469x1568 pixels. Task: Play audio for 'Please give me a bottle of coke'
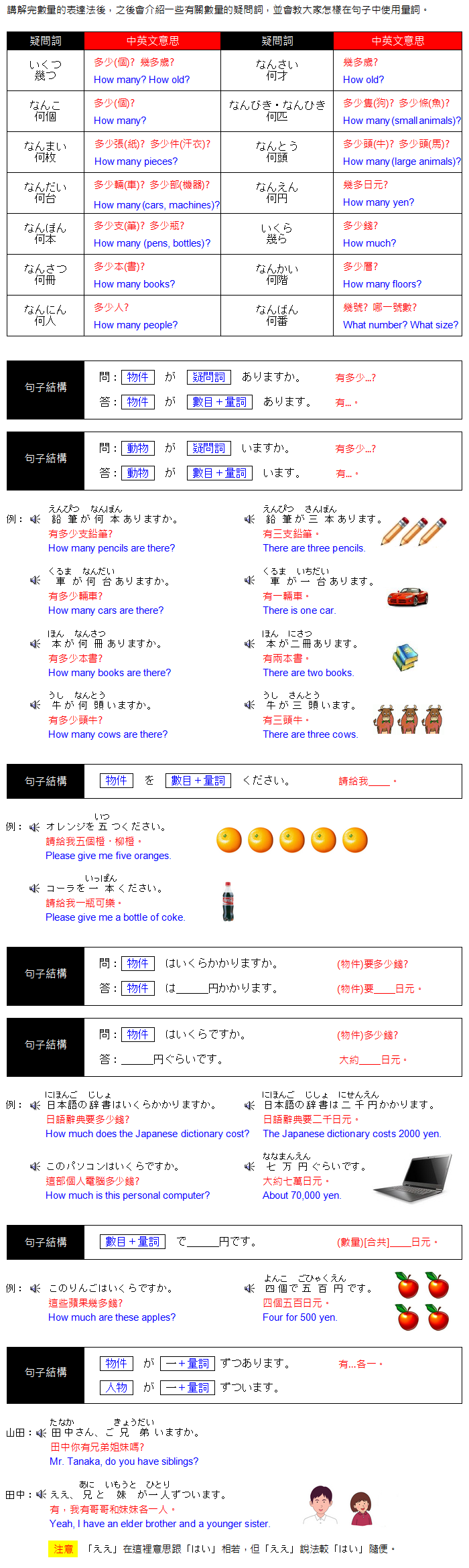point(35,889)
